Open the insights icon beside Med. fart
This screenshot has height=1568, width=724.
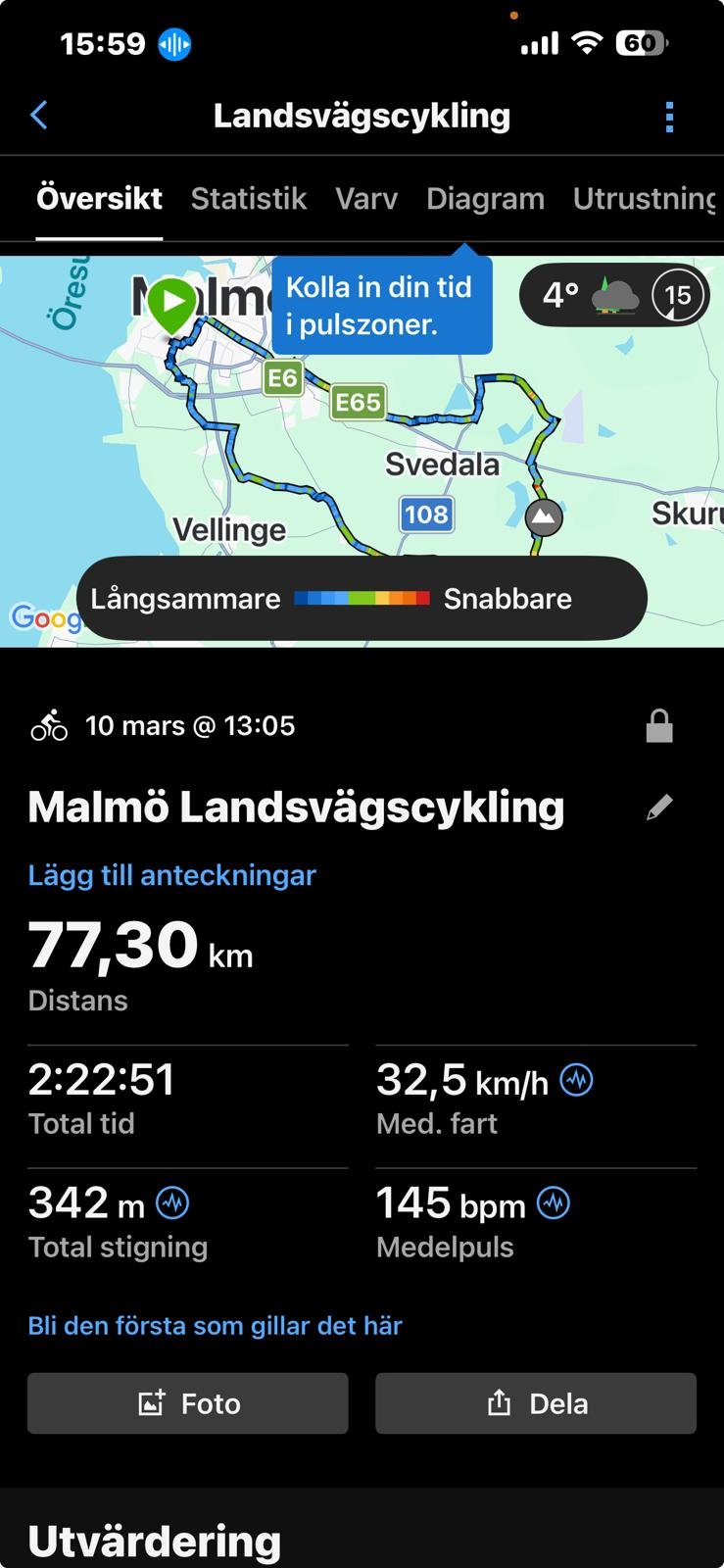click(576, 1081)
